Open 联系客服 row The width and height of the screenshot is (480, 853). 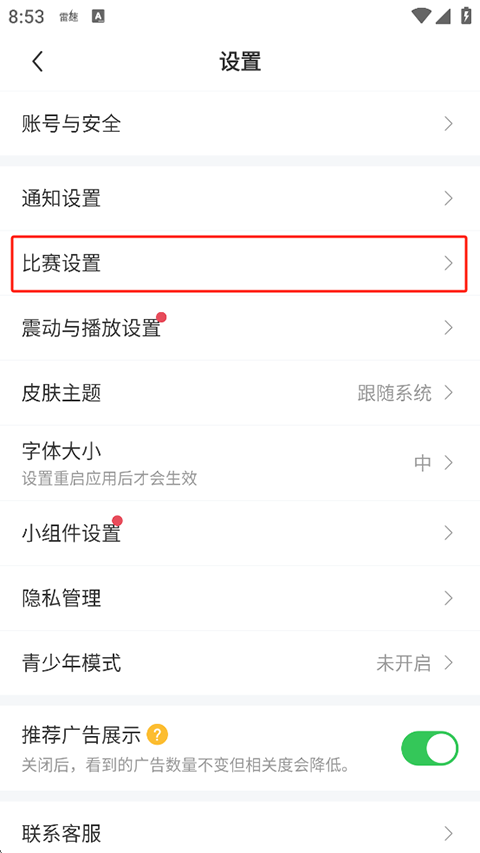click(x=240, y=832)
